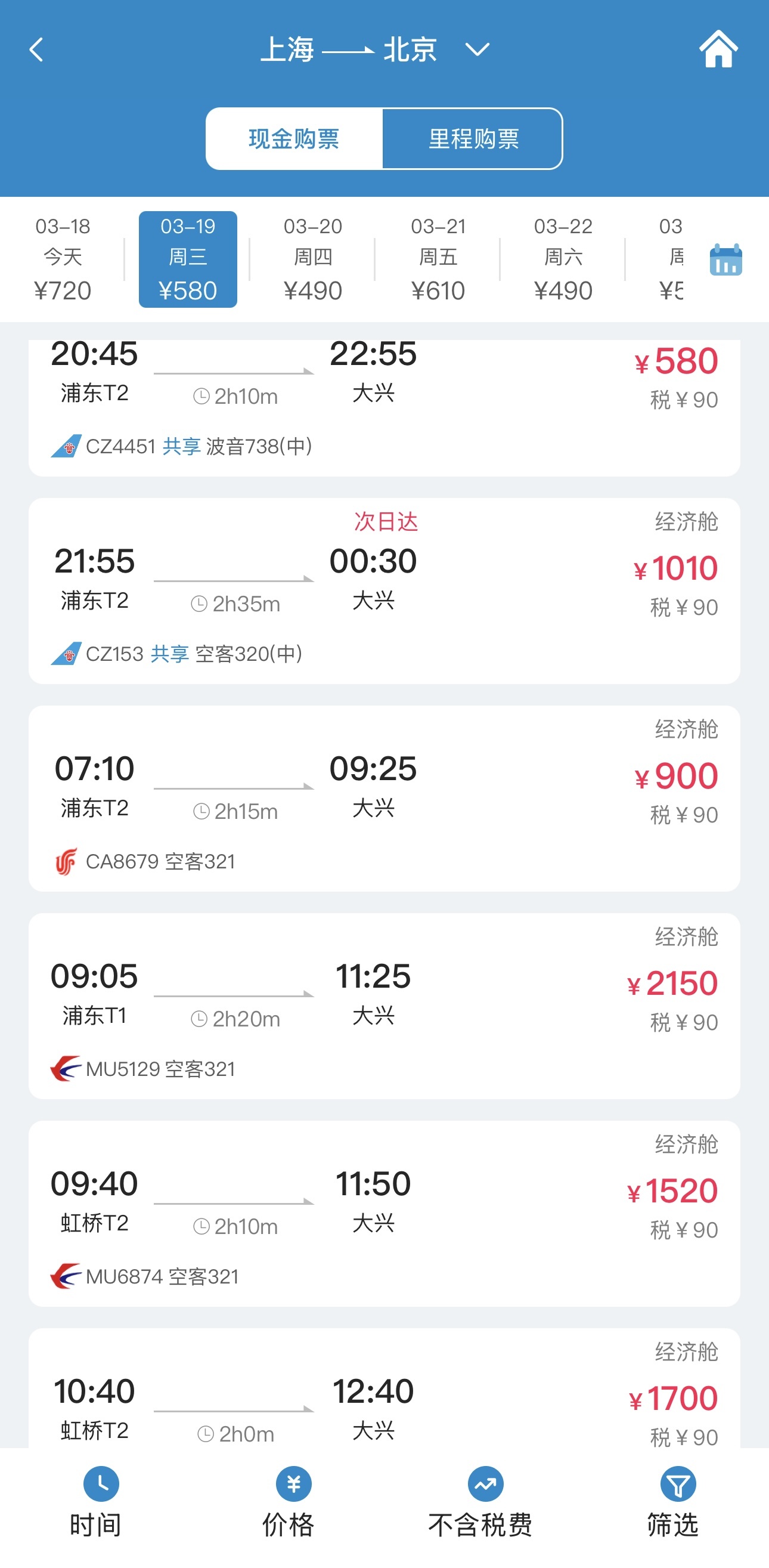Sort flights by 价格
The image size is (769, 1568).
tap(289, 1502)
